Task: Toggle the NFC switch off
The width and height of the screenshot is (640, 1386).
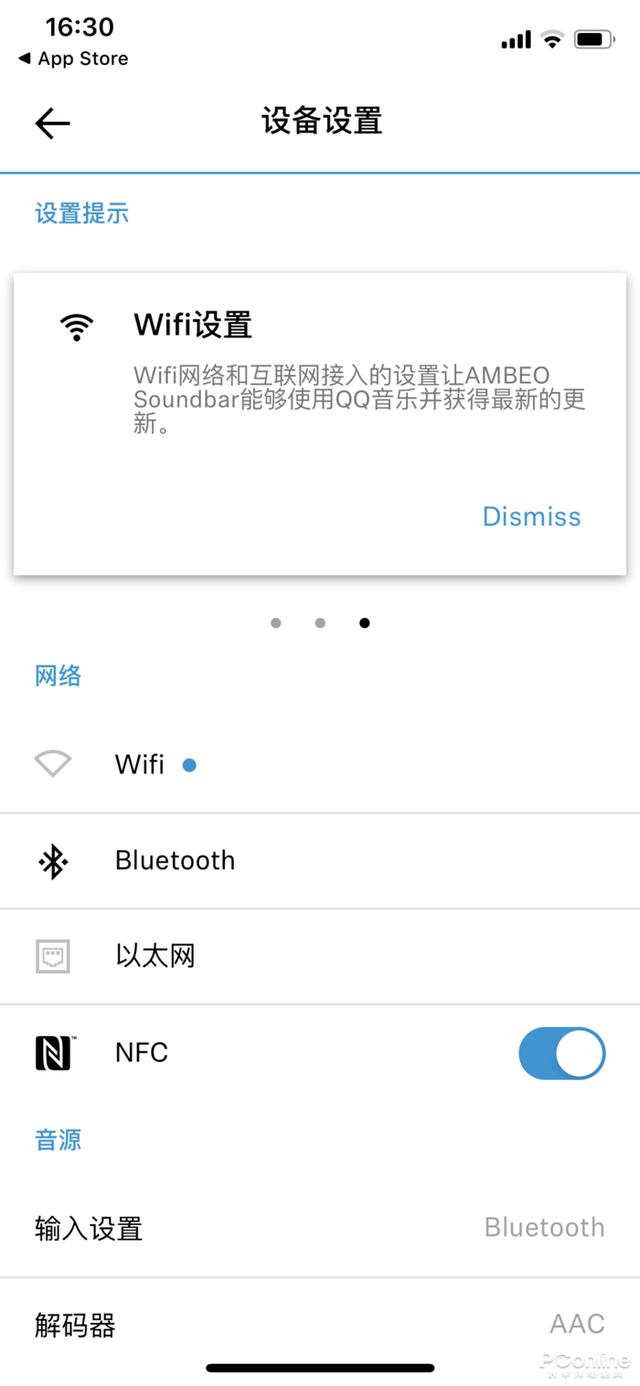Action: [562, 1053]
